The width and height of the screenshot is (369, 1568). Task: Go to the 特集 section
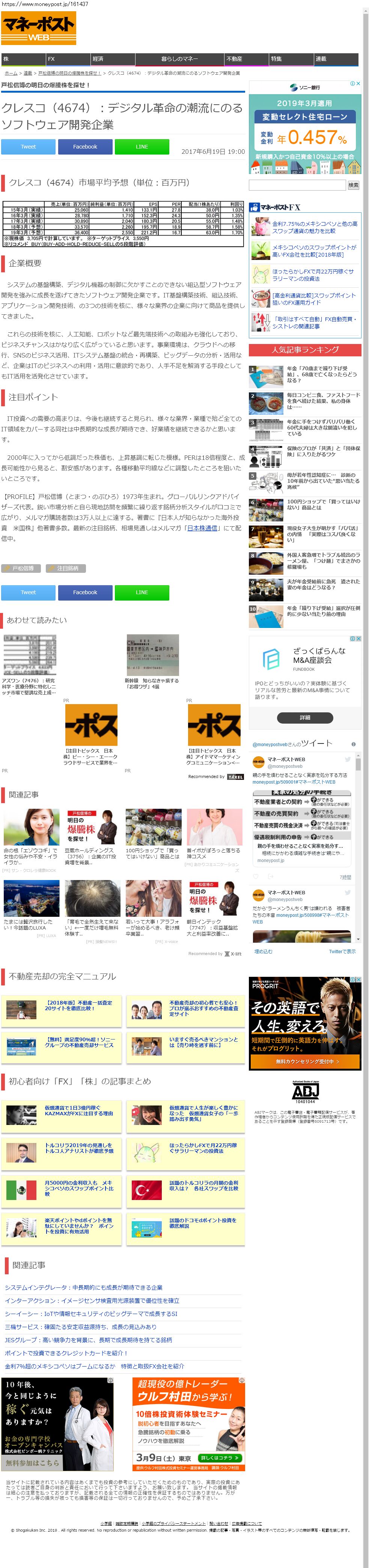pos(291,59)
